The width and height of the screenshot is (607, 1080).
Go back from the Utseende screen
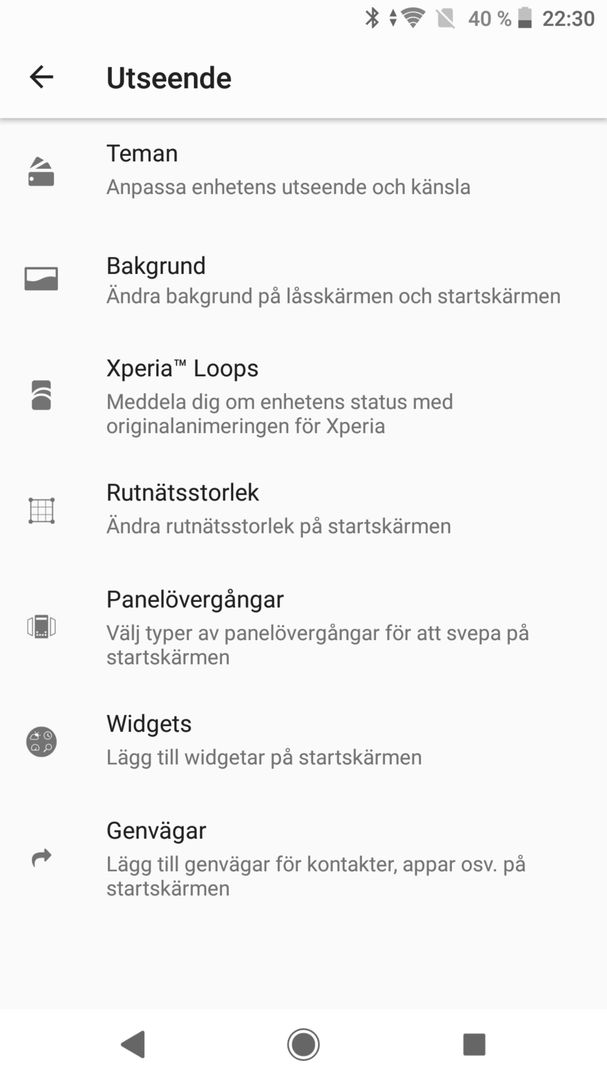[x=41, y=77]
